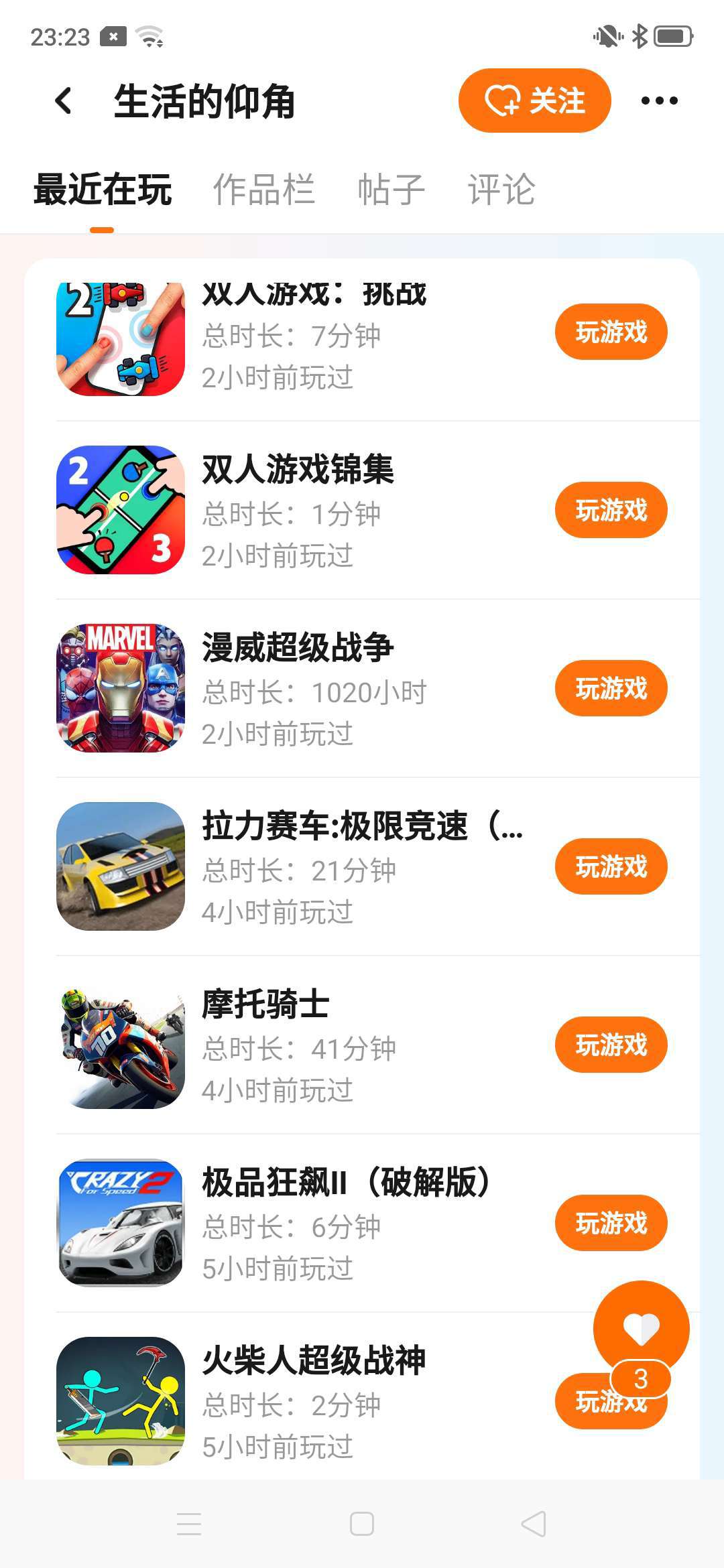724x1568 pixels.
Task: Tap 玩游戏 next to 摩托骑士
Action: pyautogui.click(x=611, y=1045)
